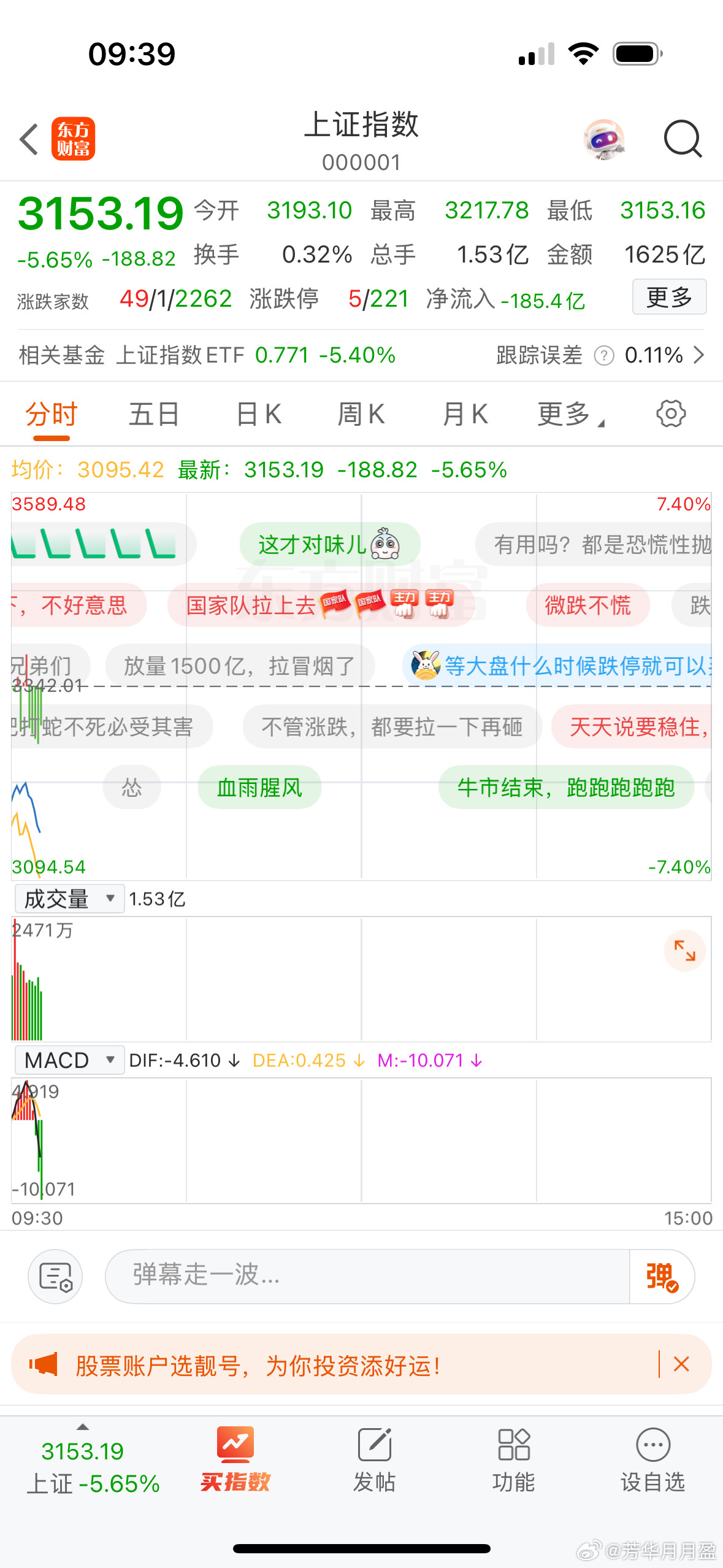Viewport: 723px width, 1568px height.
Task: Switch to the 日K chart tab
Action: (259, 414)
